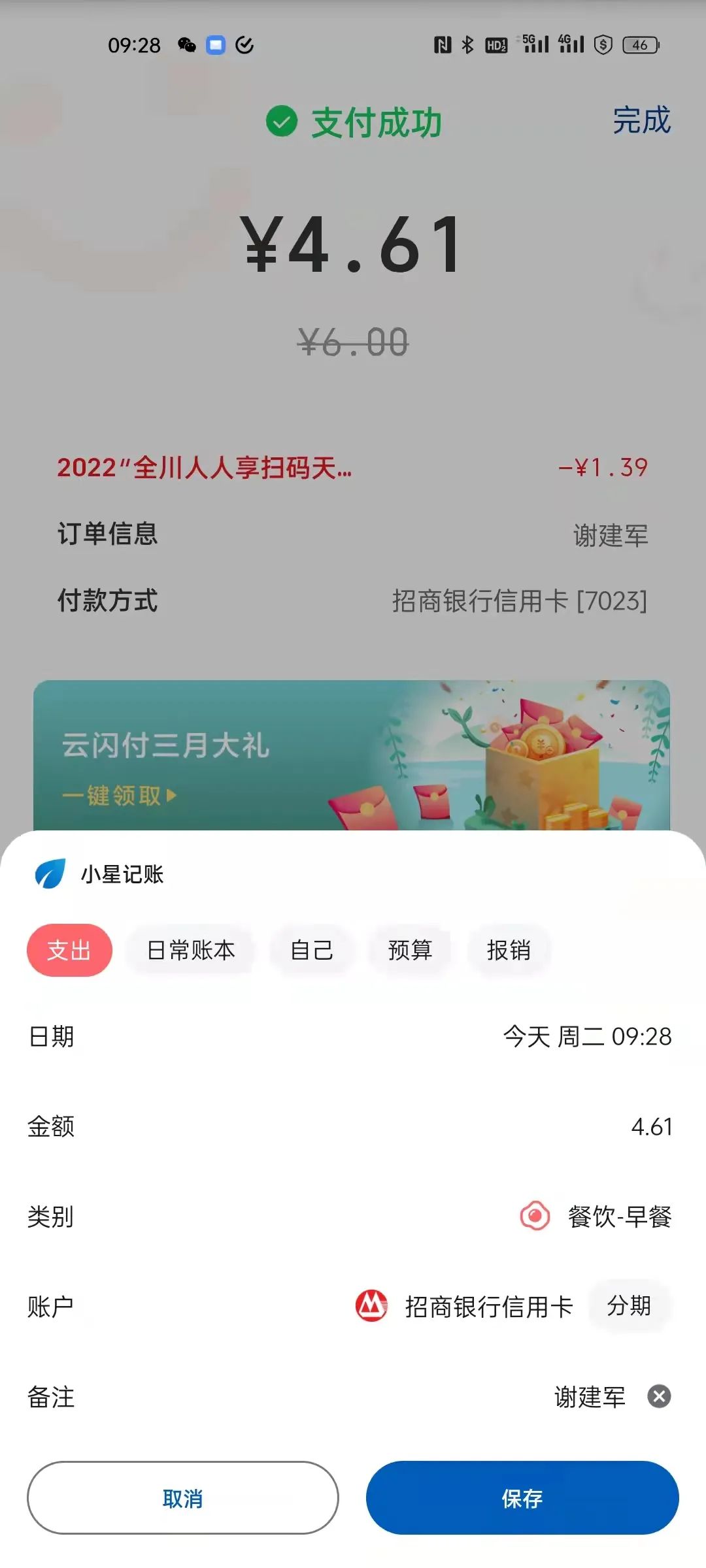The width and height of the screenshot is (706, 1568).
Task: Open the 账户 selector for 招商银行信用卡
Action: point(486,1307)
